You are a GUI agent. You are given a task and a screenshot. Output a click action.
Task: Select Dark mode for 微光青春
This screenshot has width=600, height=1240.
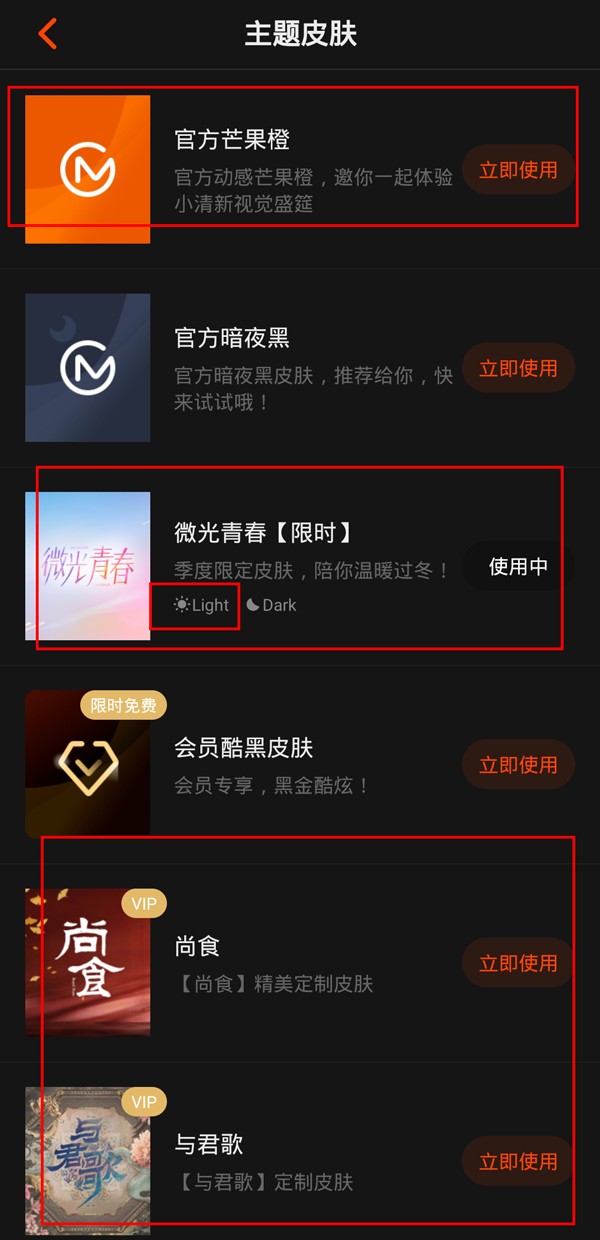pyautogui.click(x=271, y=605)
